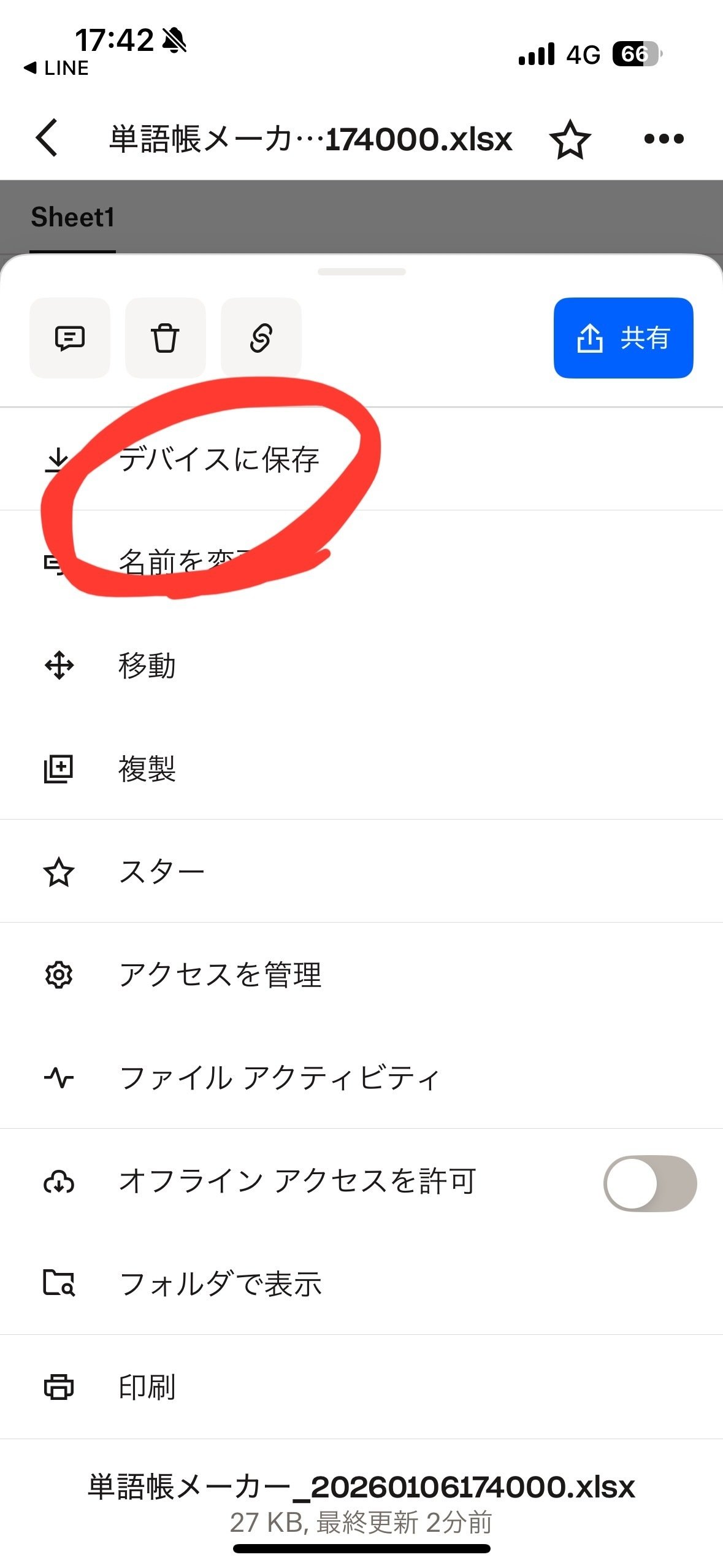Tap the link icon to copy the link
This screenshot has width=723, height=1568.
click(261, 338)
